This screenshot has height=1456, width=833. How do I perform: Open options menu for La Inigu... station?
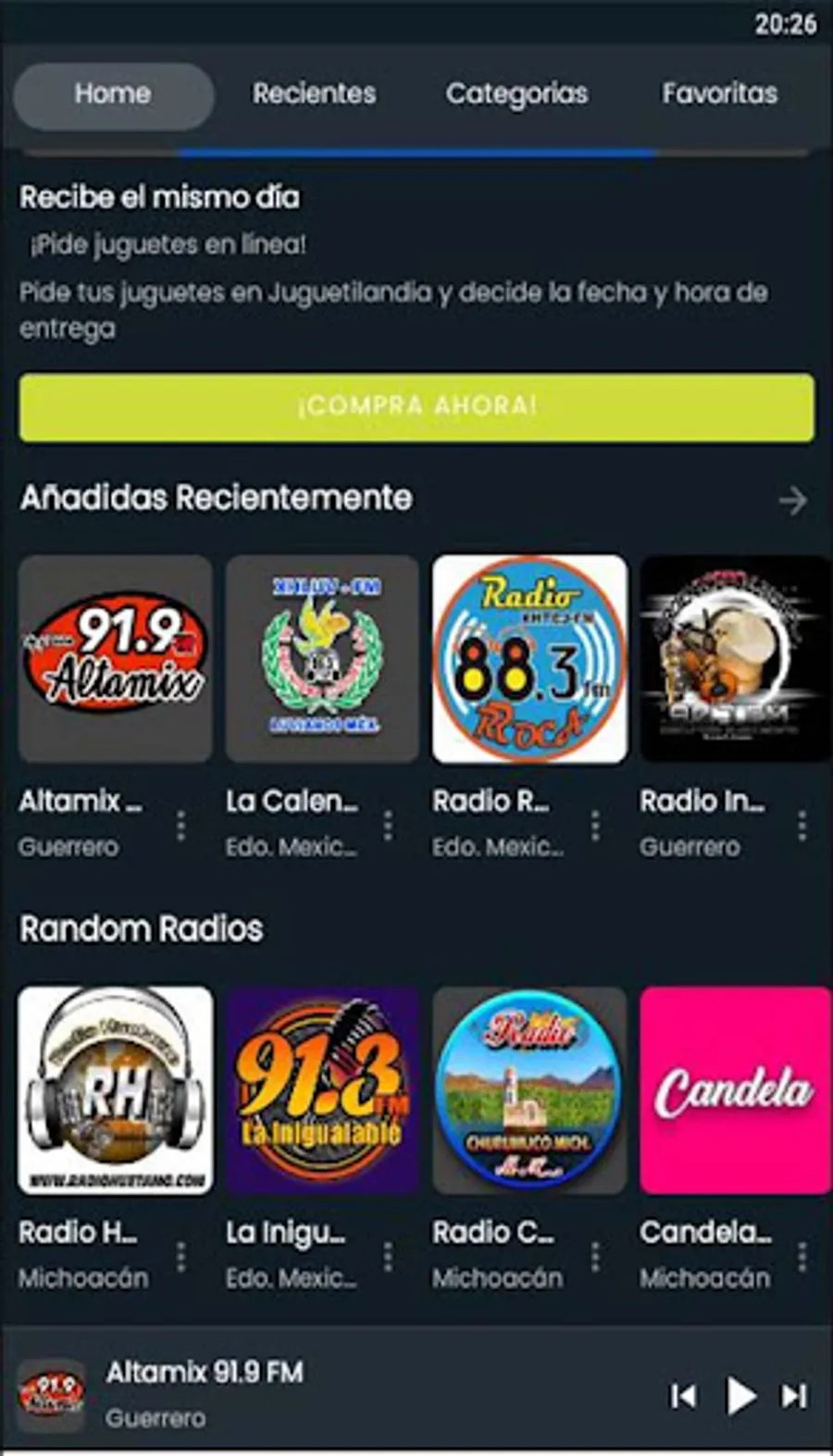388,1256
